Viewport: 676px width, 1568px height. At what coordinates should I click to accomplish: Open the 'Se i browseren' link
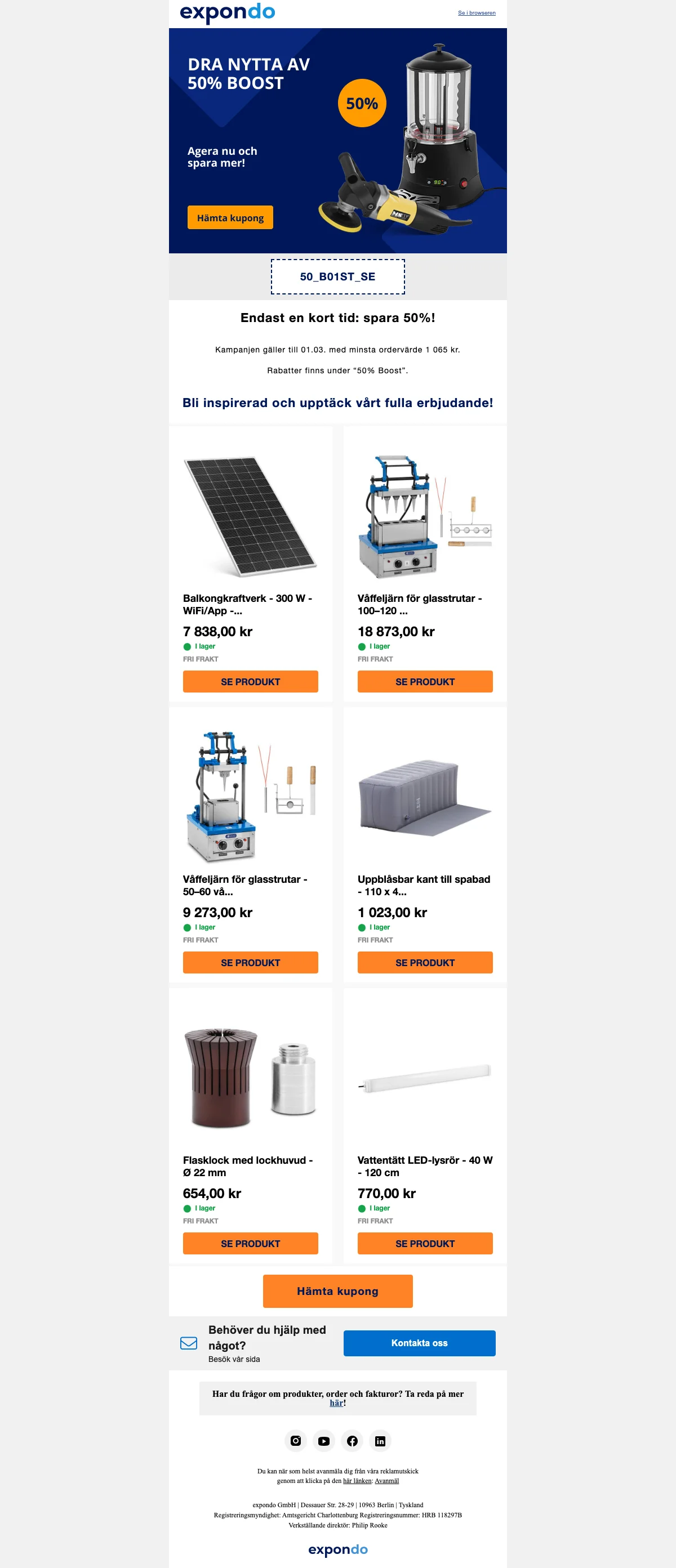476,13
